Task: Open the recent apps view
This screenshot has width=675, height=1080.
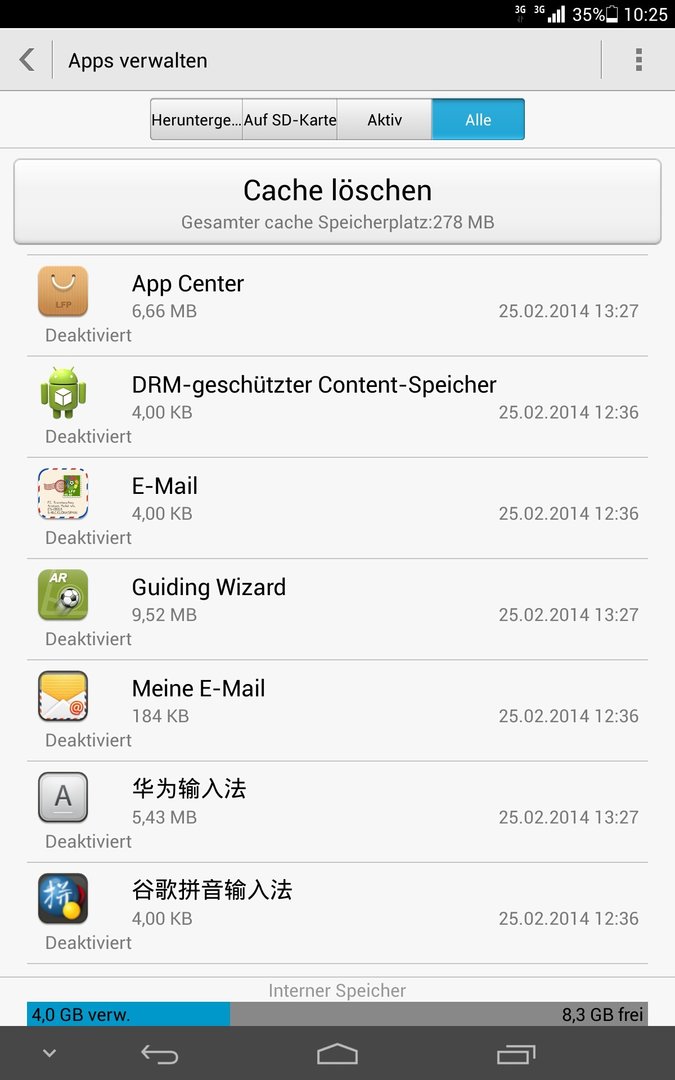Action: [516, 1054]
